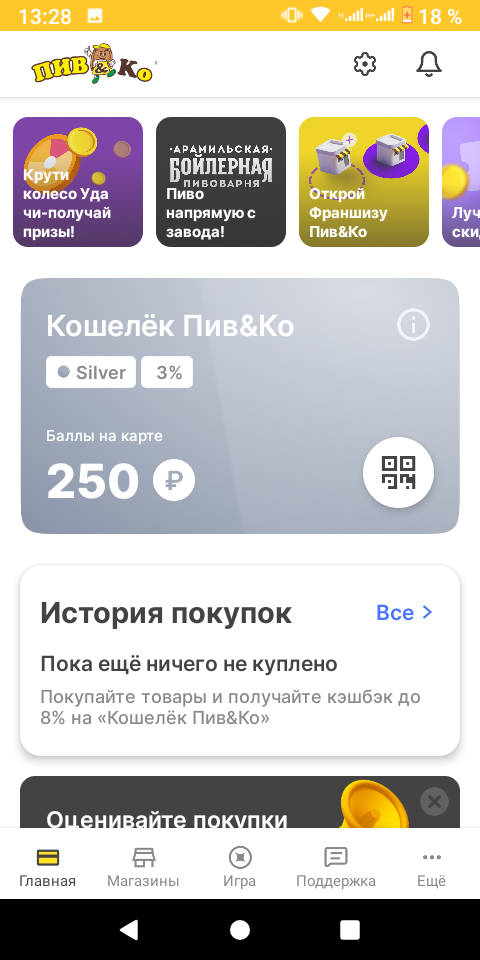
Task: Open the wheel of fortune prizes banner
Action: 78,182
